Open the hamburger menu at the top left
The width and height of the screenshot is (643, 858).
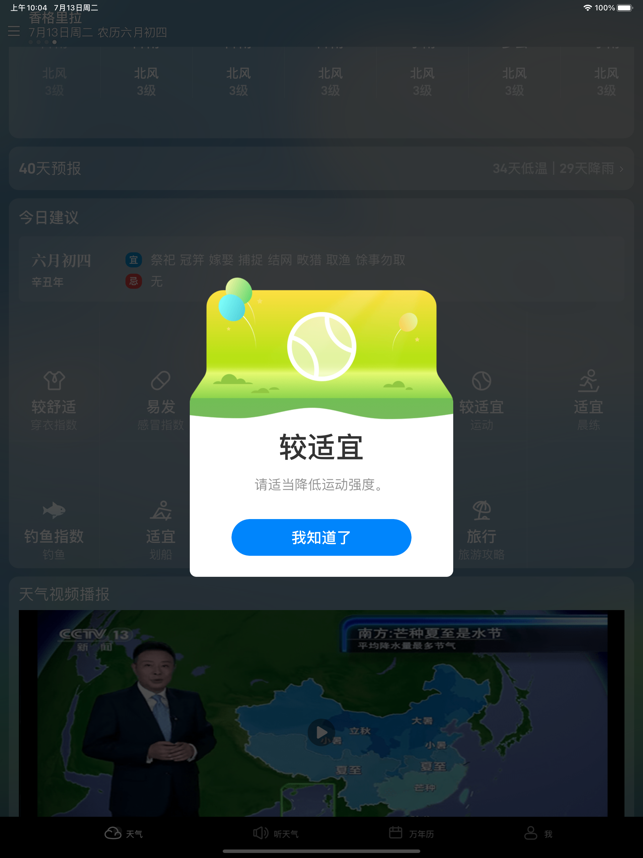[14, 31]
